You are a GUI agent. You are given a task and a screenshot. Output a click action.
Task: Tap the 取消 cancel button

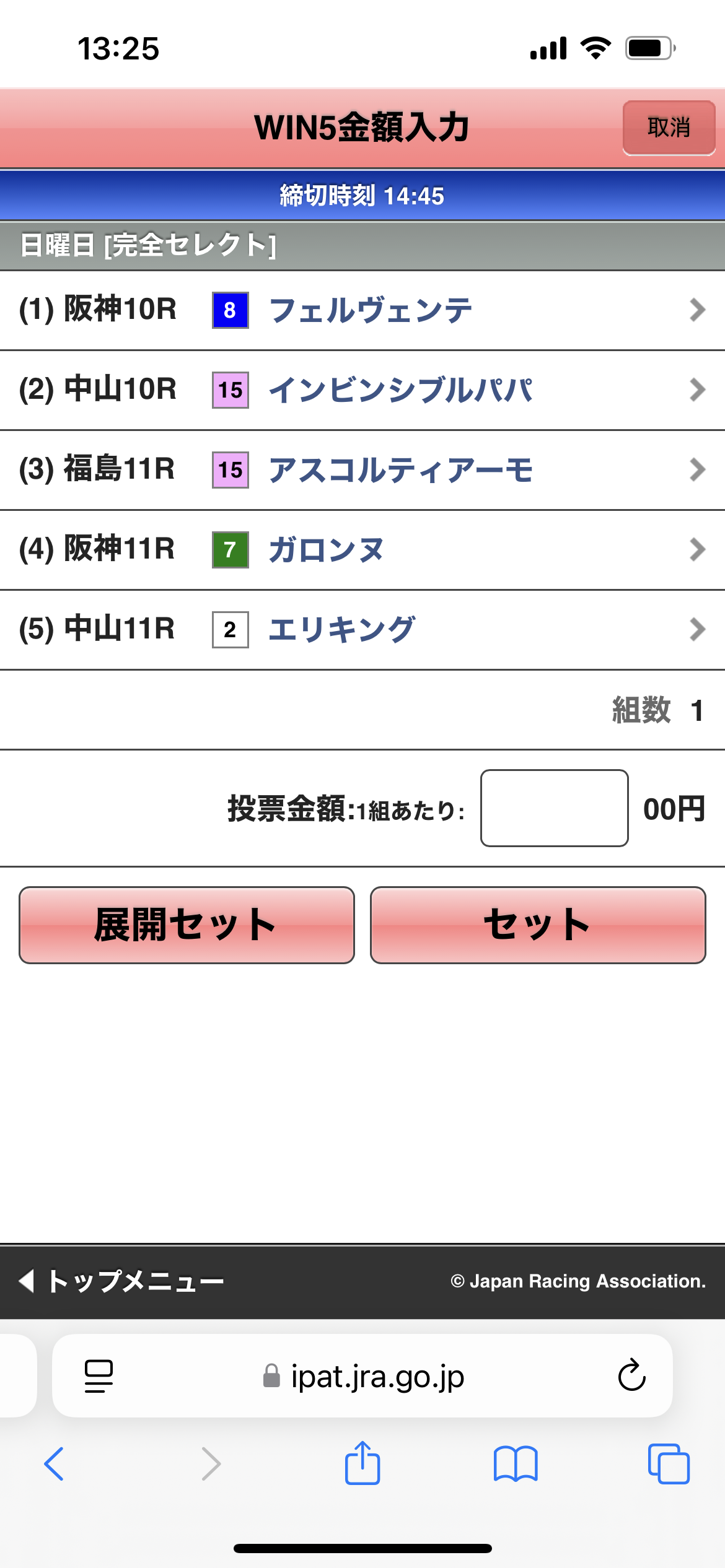click(x=669, y=128)
